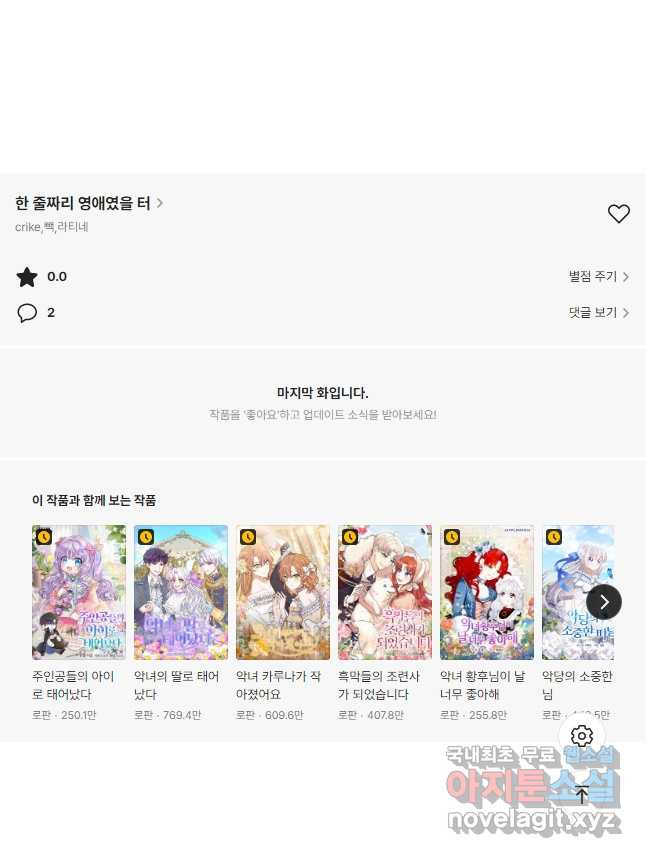
Task: Open 악녀의 딸로 태어났다 cover
Action: pos(181,592)
